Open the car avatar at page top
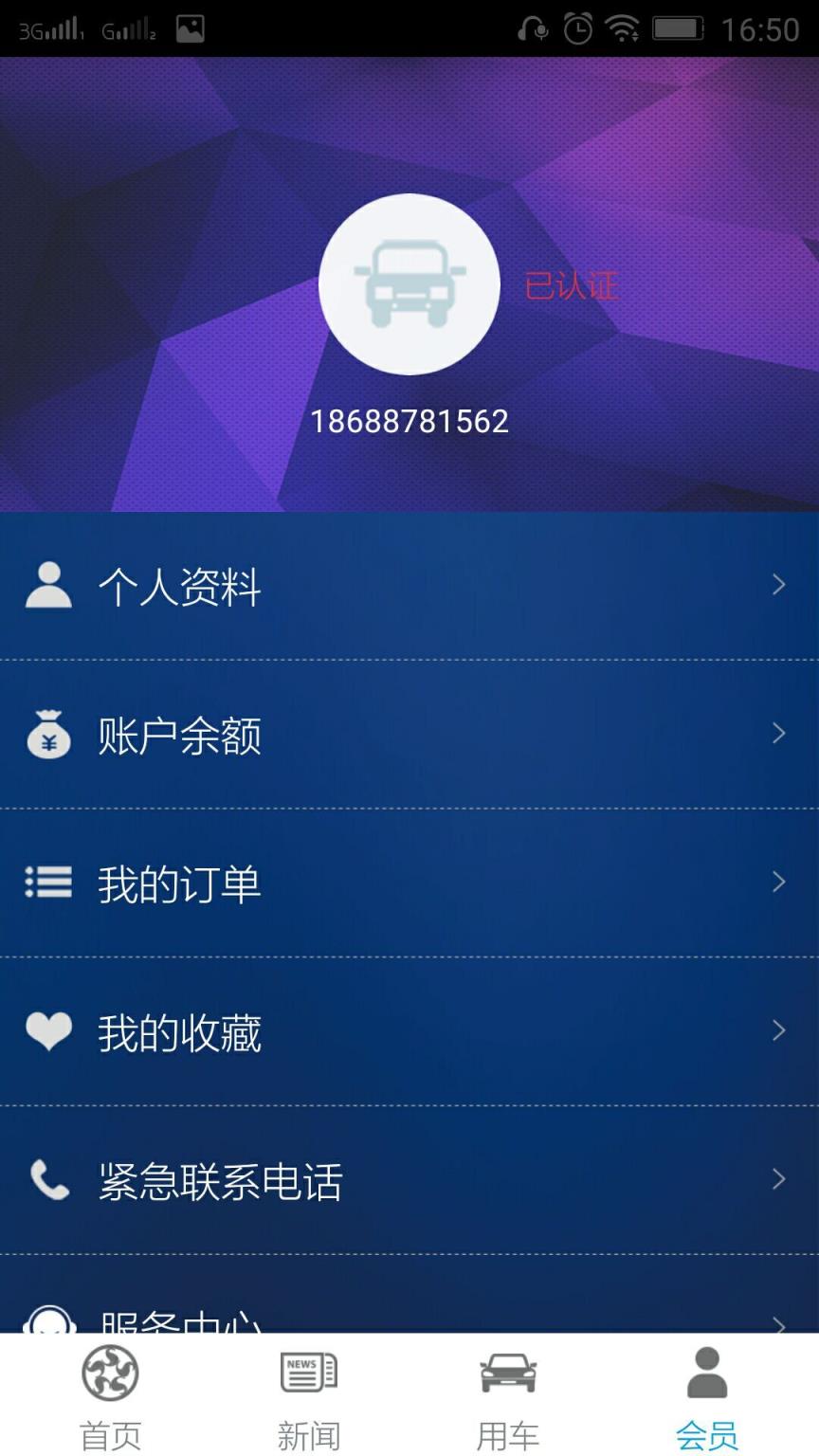 [409, 282]
